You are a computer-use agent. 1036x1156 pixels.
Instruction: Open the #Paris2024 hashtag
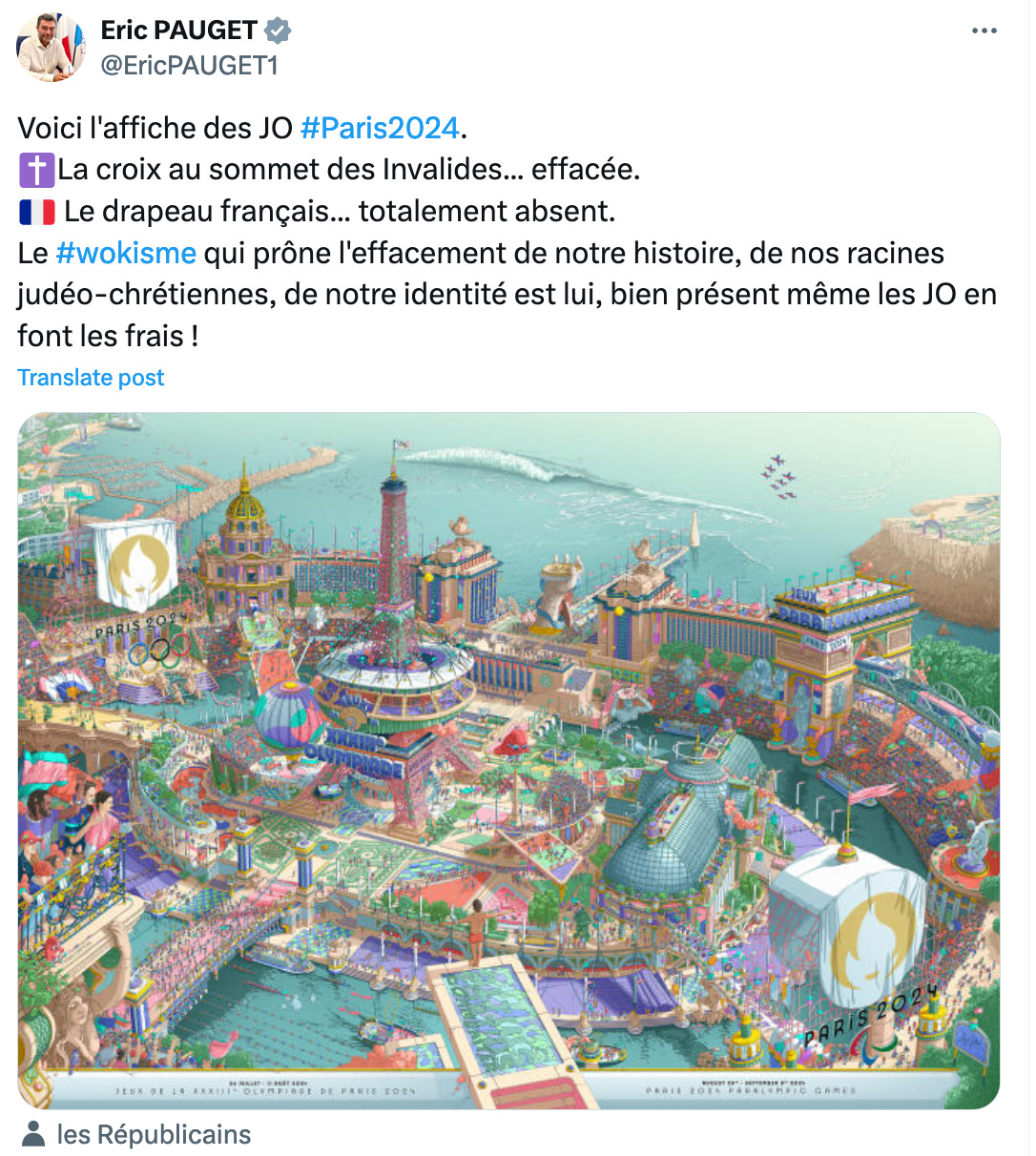coord(380,128)
